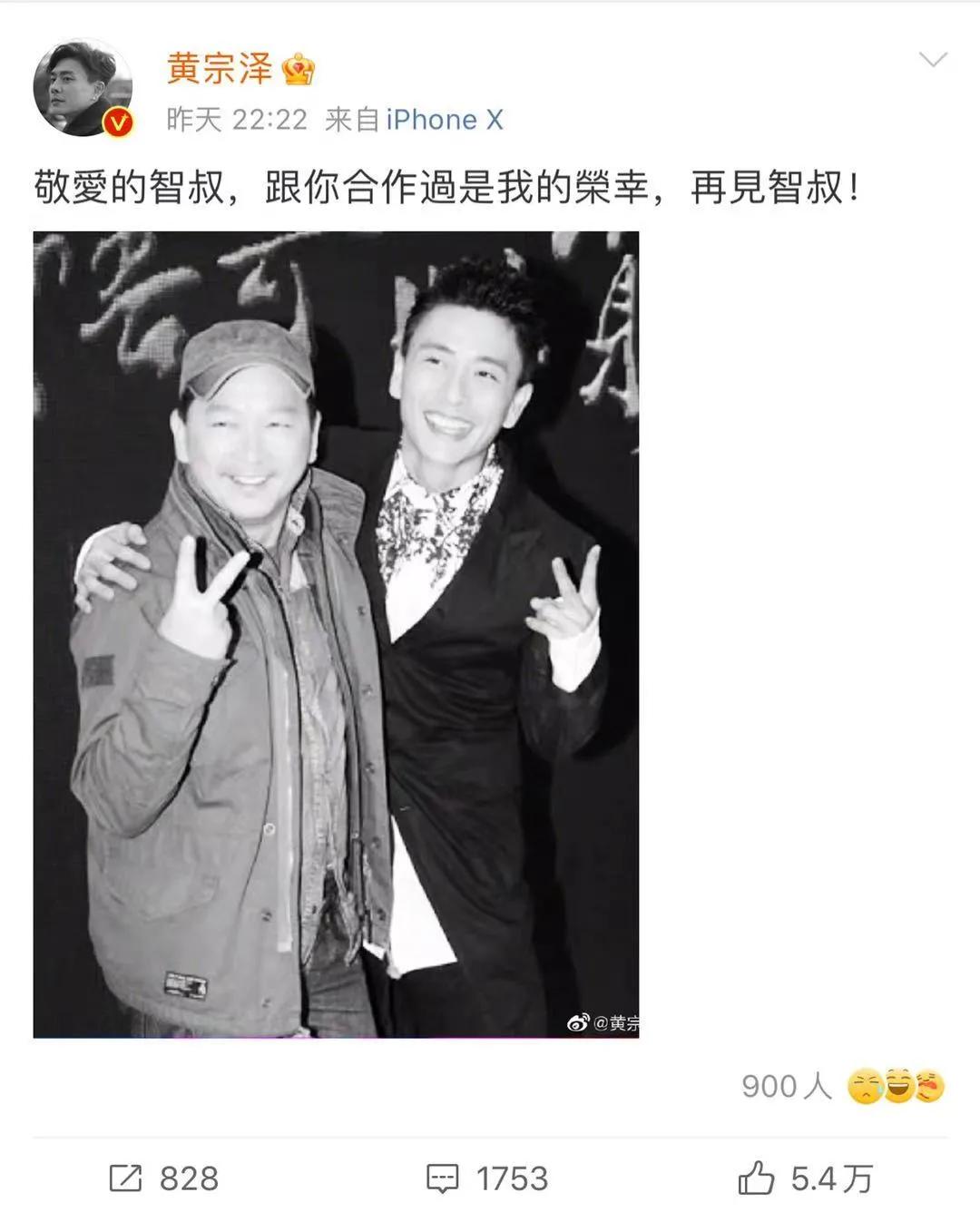Open the 1753 comments
This screenshot has height=1212, width=980.
(x=487, y=1178)
